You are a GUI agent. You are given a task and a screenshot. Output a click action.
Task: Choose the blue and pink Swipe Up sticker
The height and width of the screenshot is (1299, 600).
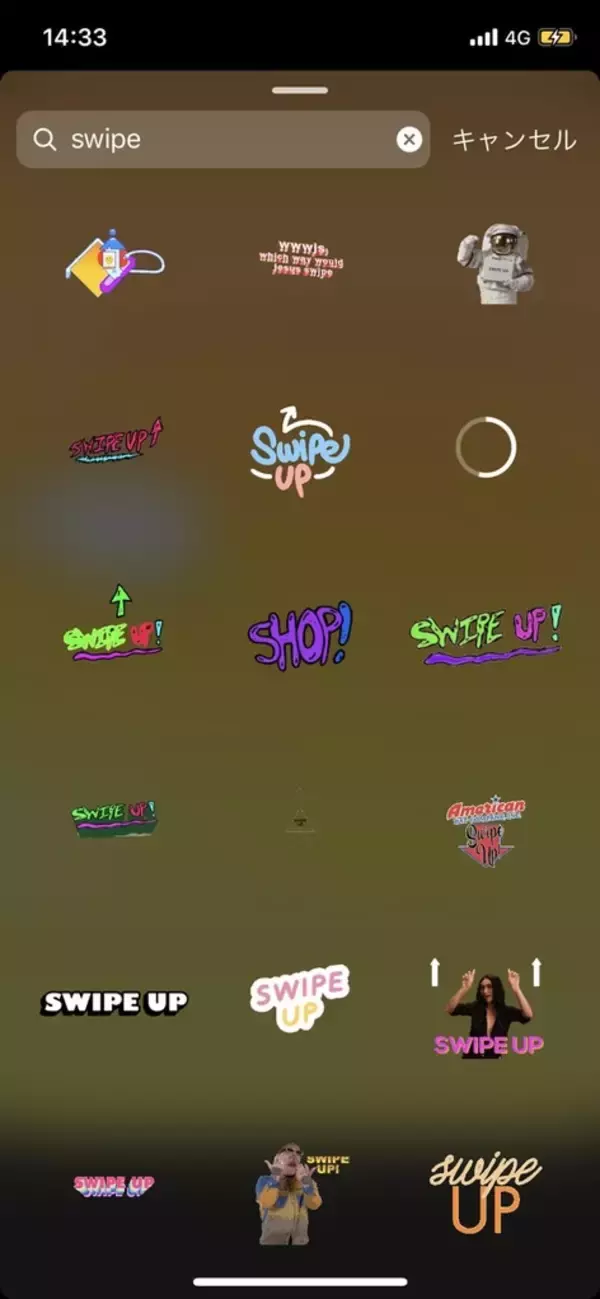click(299, 452)
